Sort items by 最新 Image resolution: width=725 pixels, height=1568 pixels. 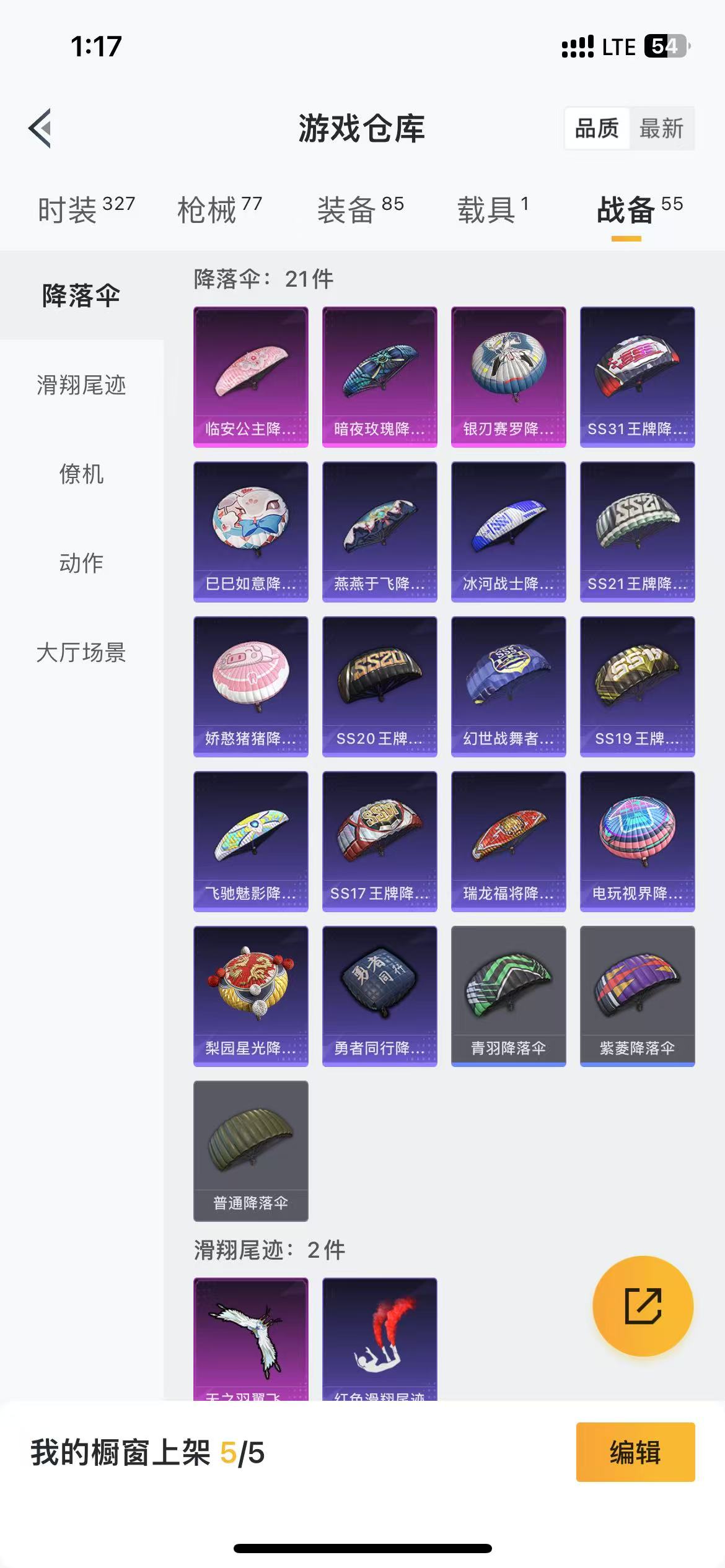click(x=661, y=128)
